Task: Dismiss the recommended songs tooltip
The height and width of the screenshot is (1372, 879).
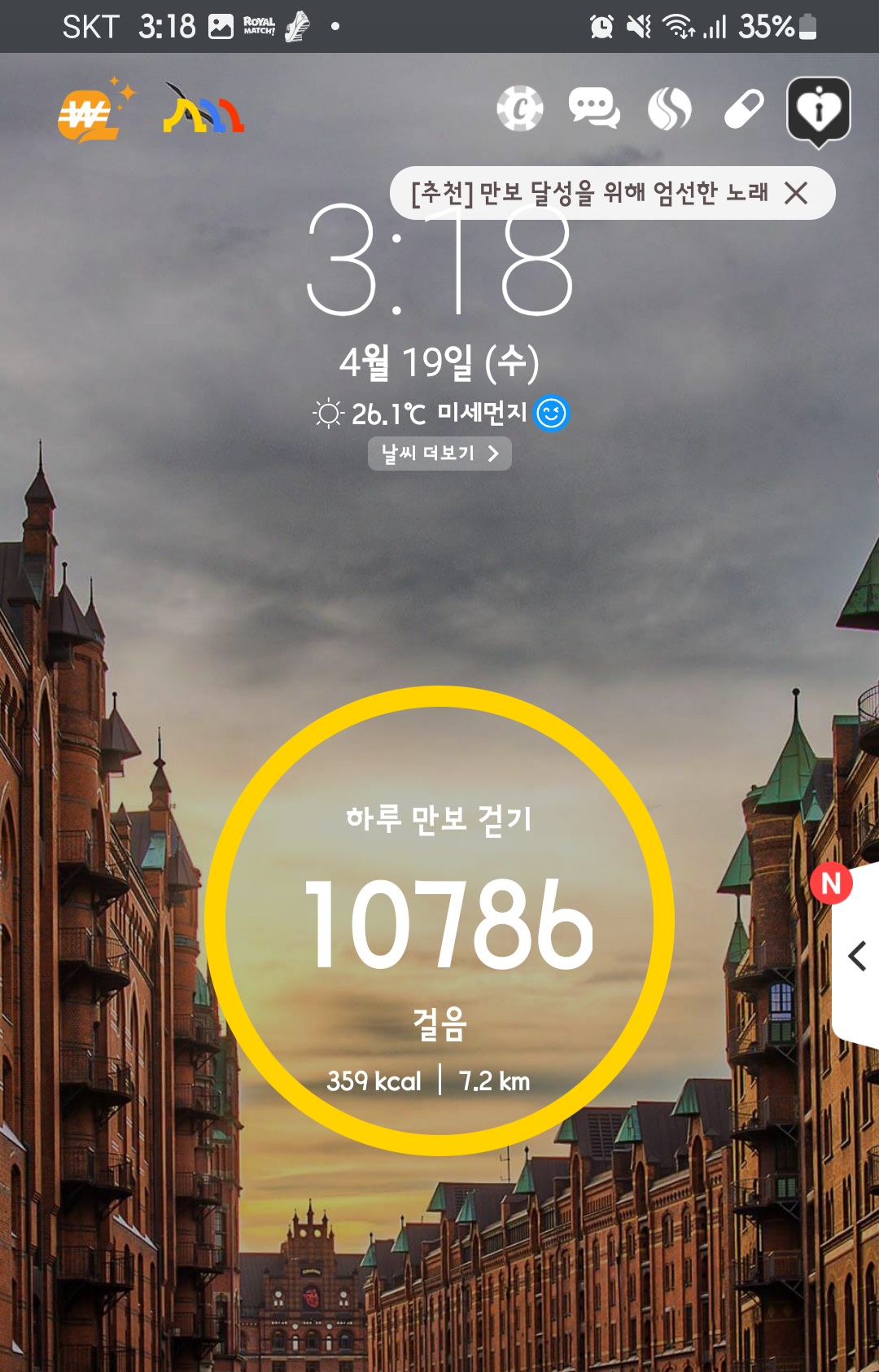Action: click(x=796, y=193)
